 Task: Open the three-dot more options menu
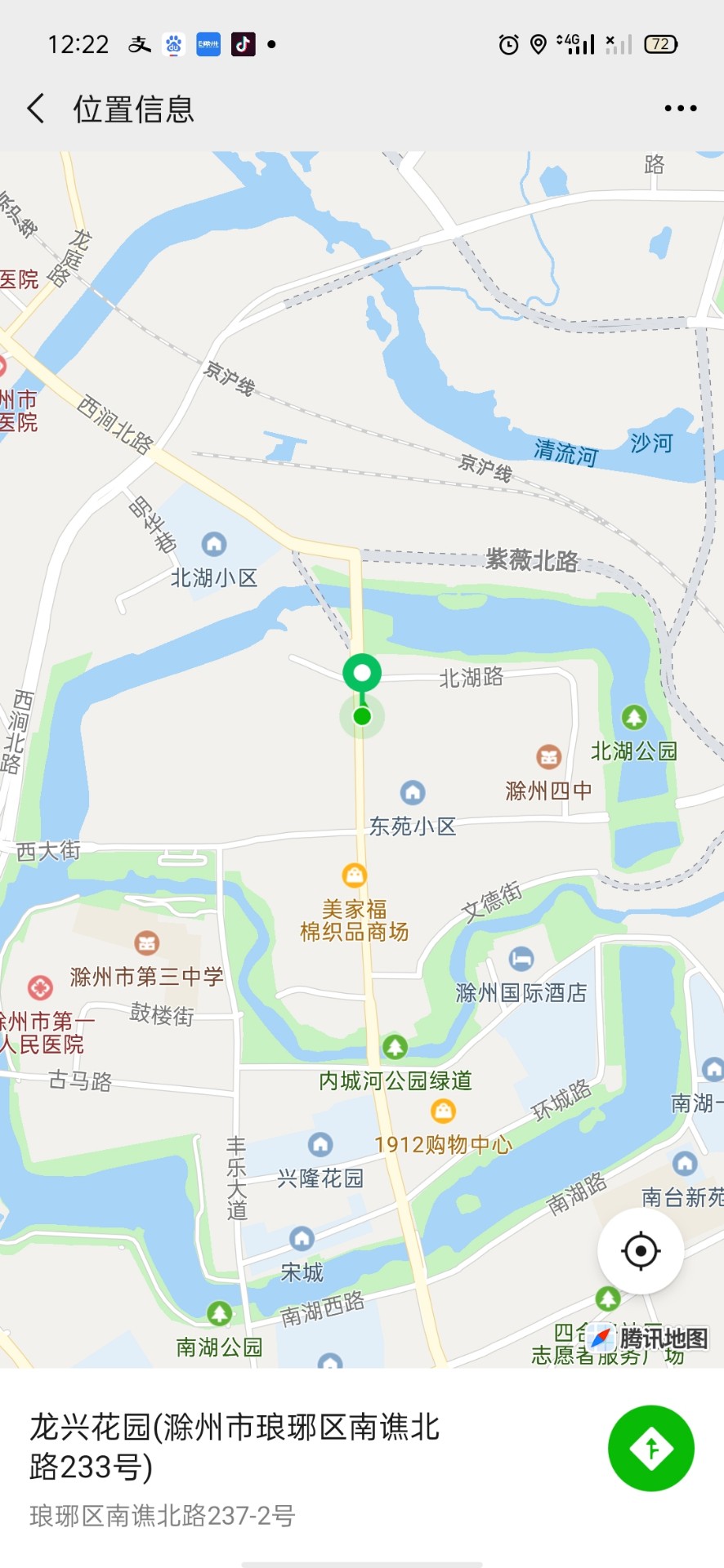coord(680,109)
